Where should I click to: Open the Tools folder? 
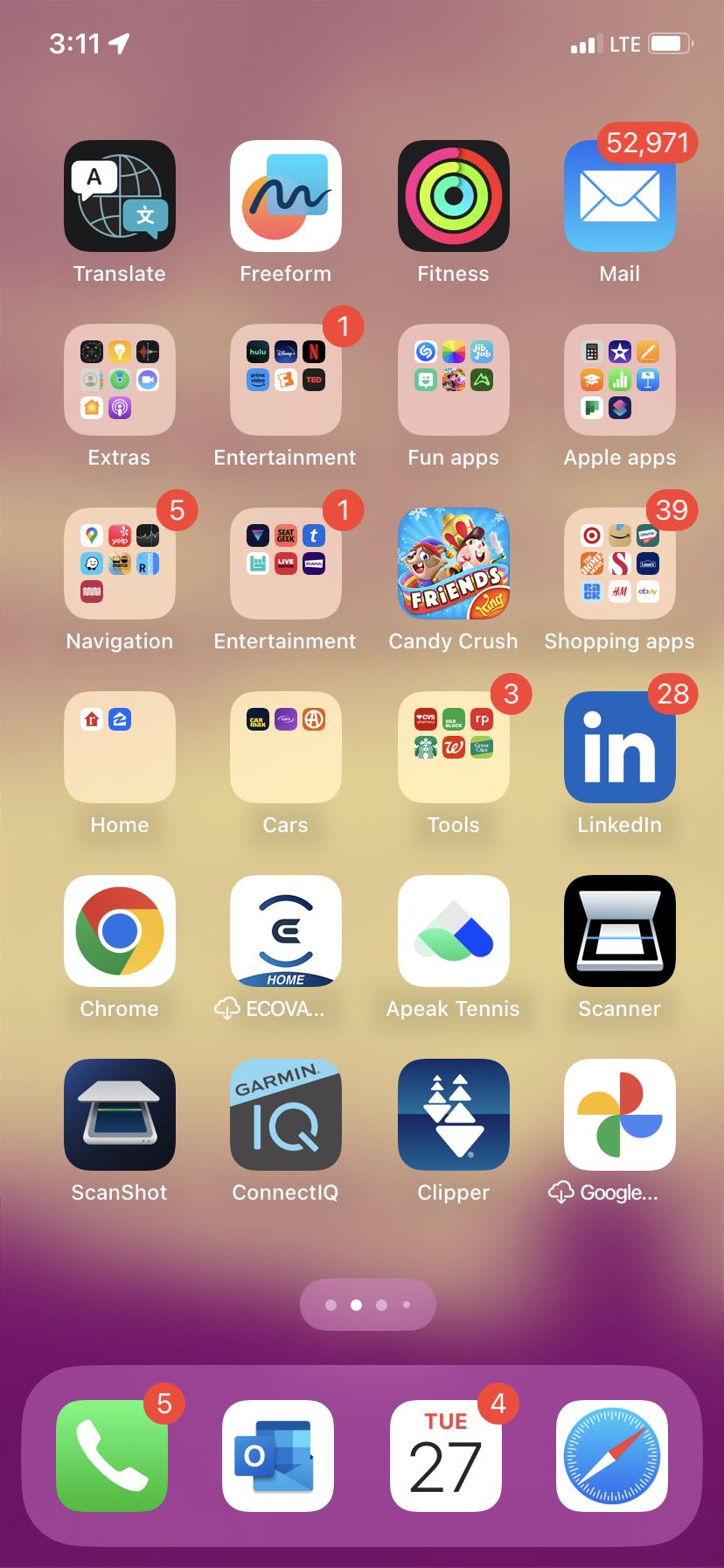click(453, 747)
